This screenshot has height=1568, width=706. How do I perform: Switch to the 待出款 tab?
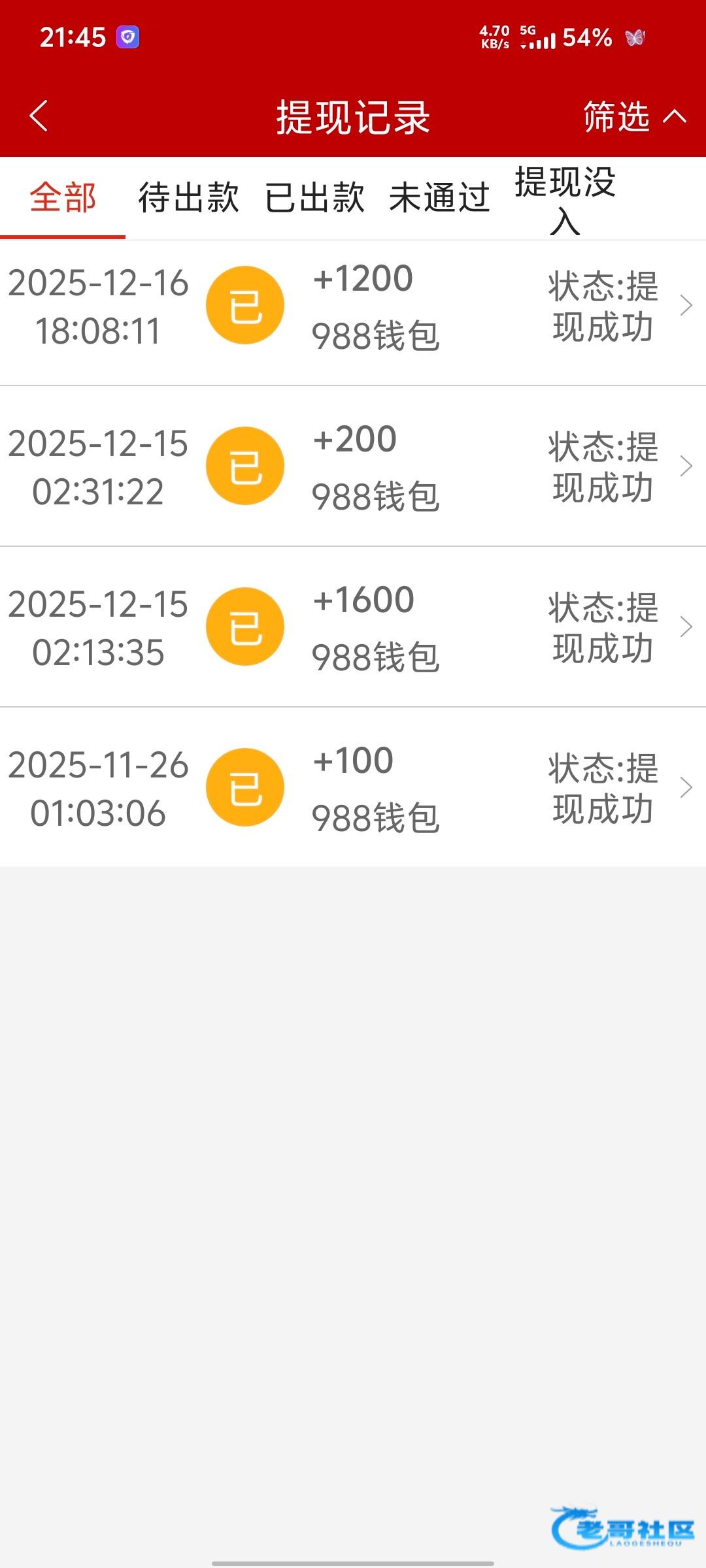[188, 197]
